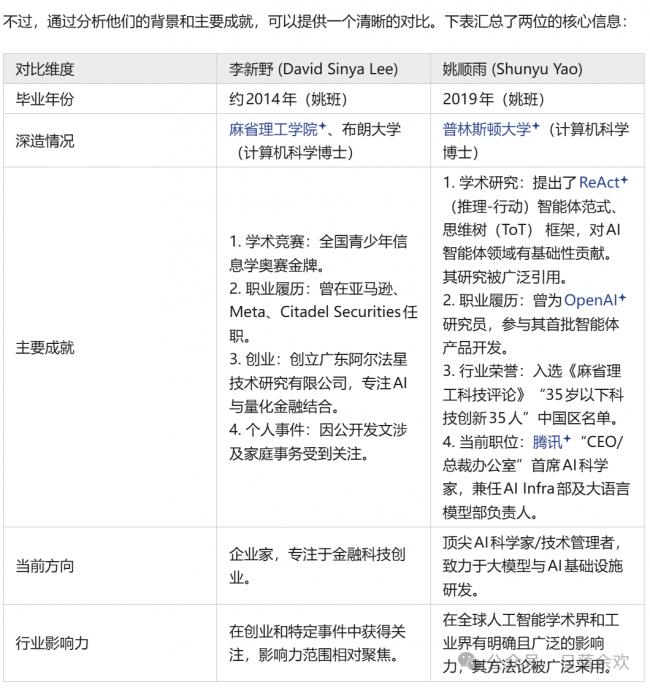Follow the OpenAI link
Image resolution: width=650 pixels, height=688 pixels.
(595, 299)
